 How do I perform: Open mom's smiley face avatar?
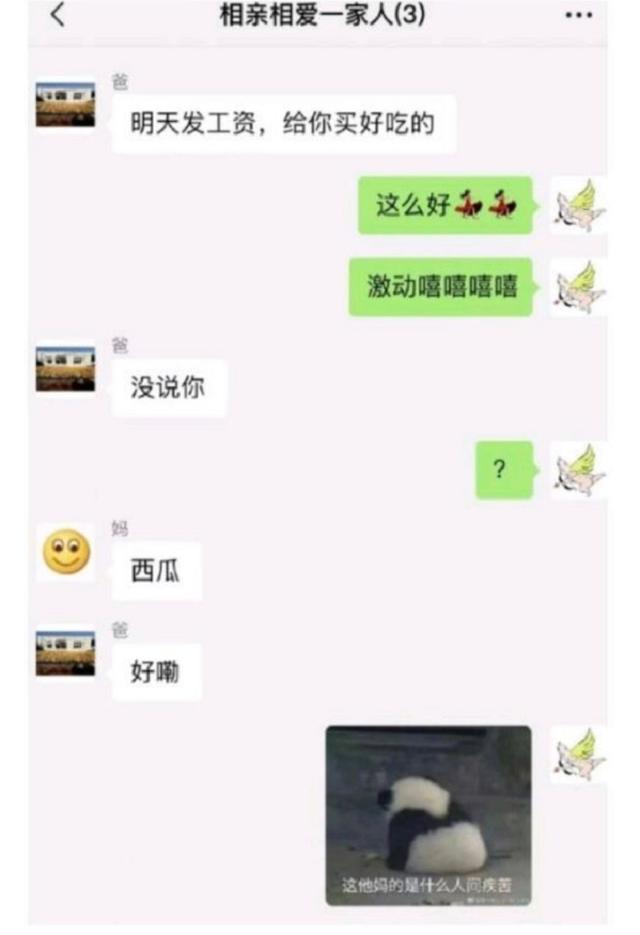[66, 553]
